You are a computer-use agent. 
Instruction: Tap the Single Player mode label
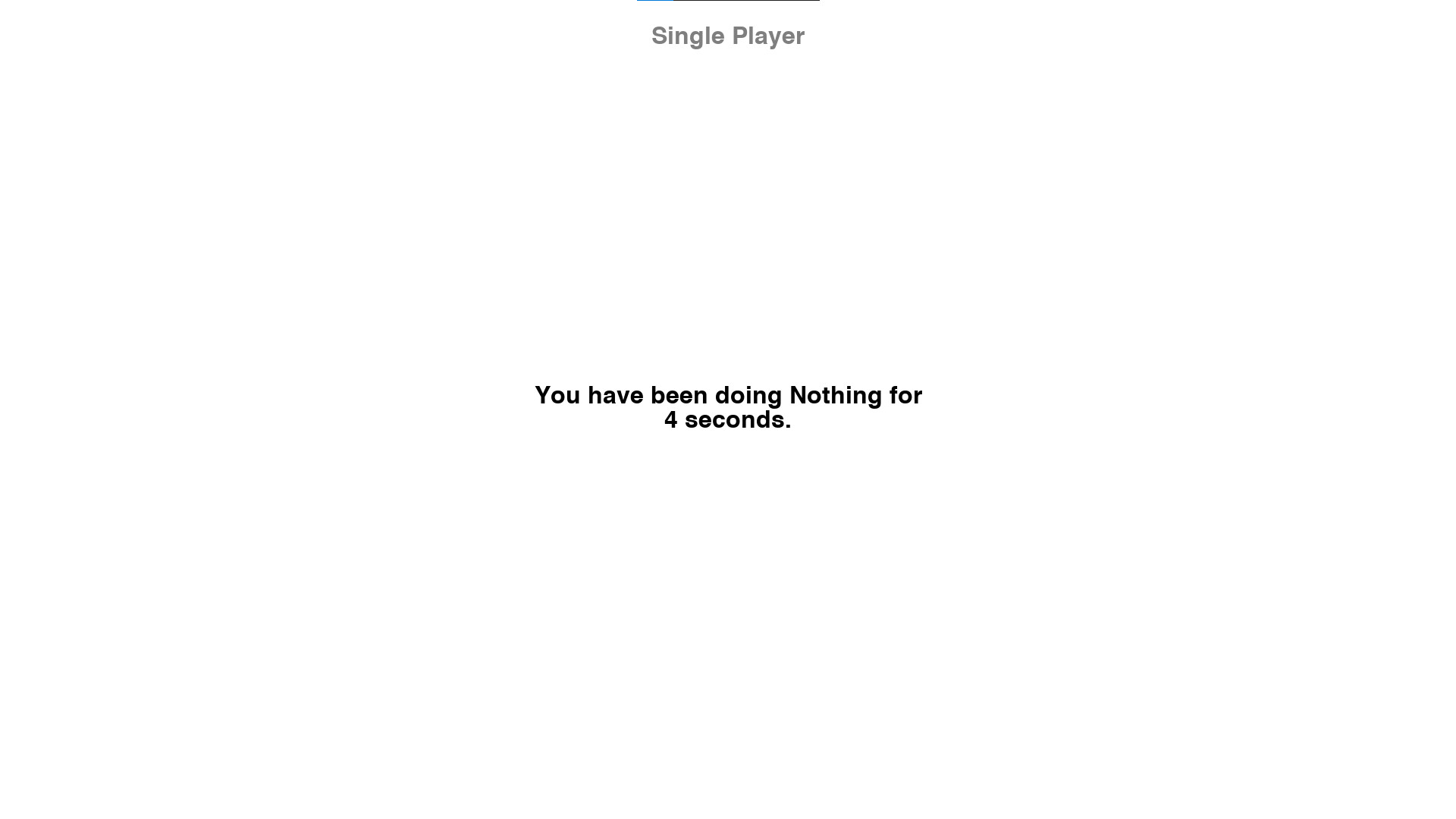(727, 36)
